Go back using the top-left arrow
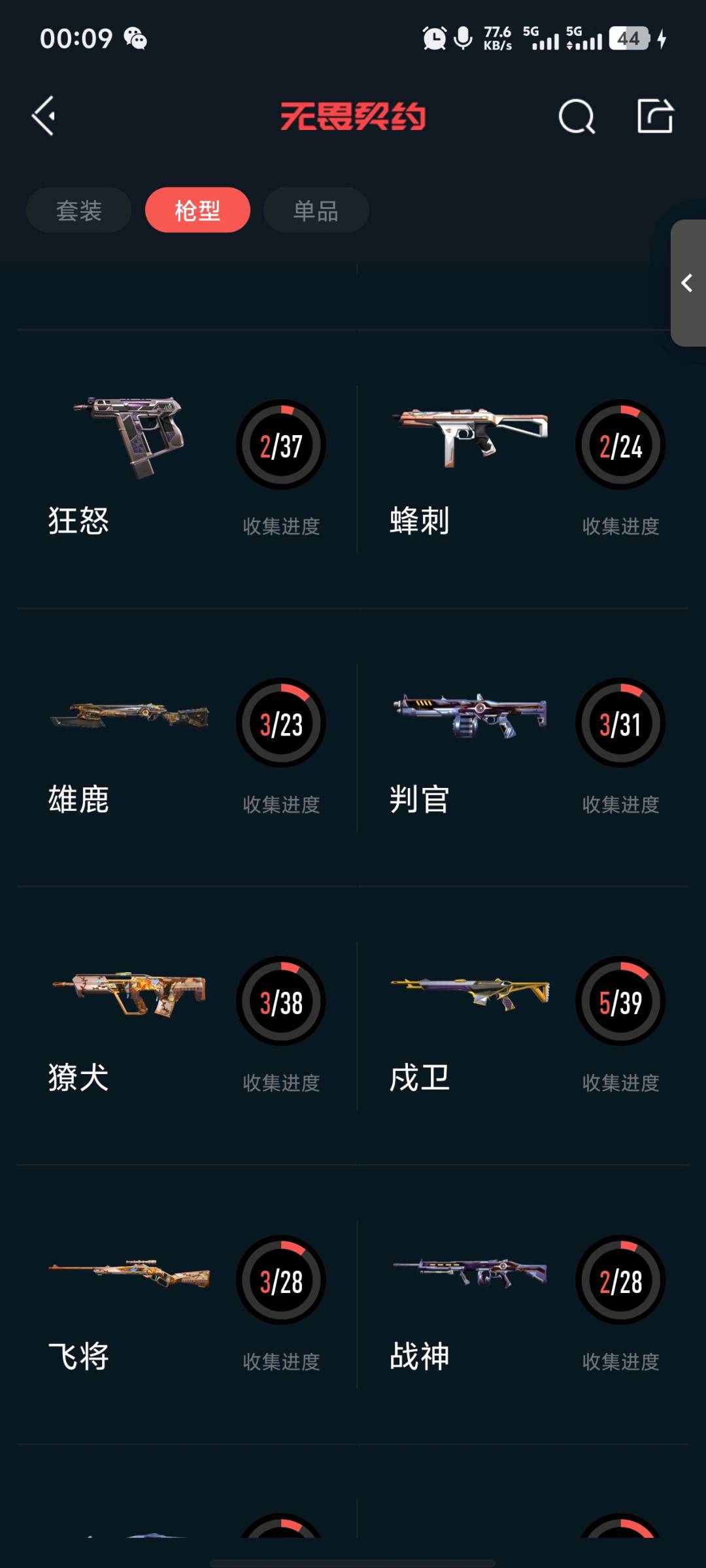The width and height of the screenshot is (706, 1568). [44, 116]
